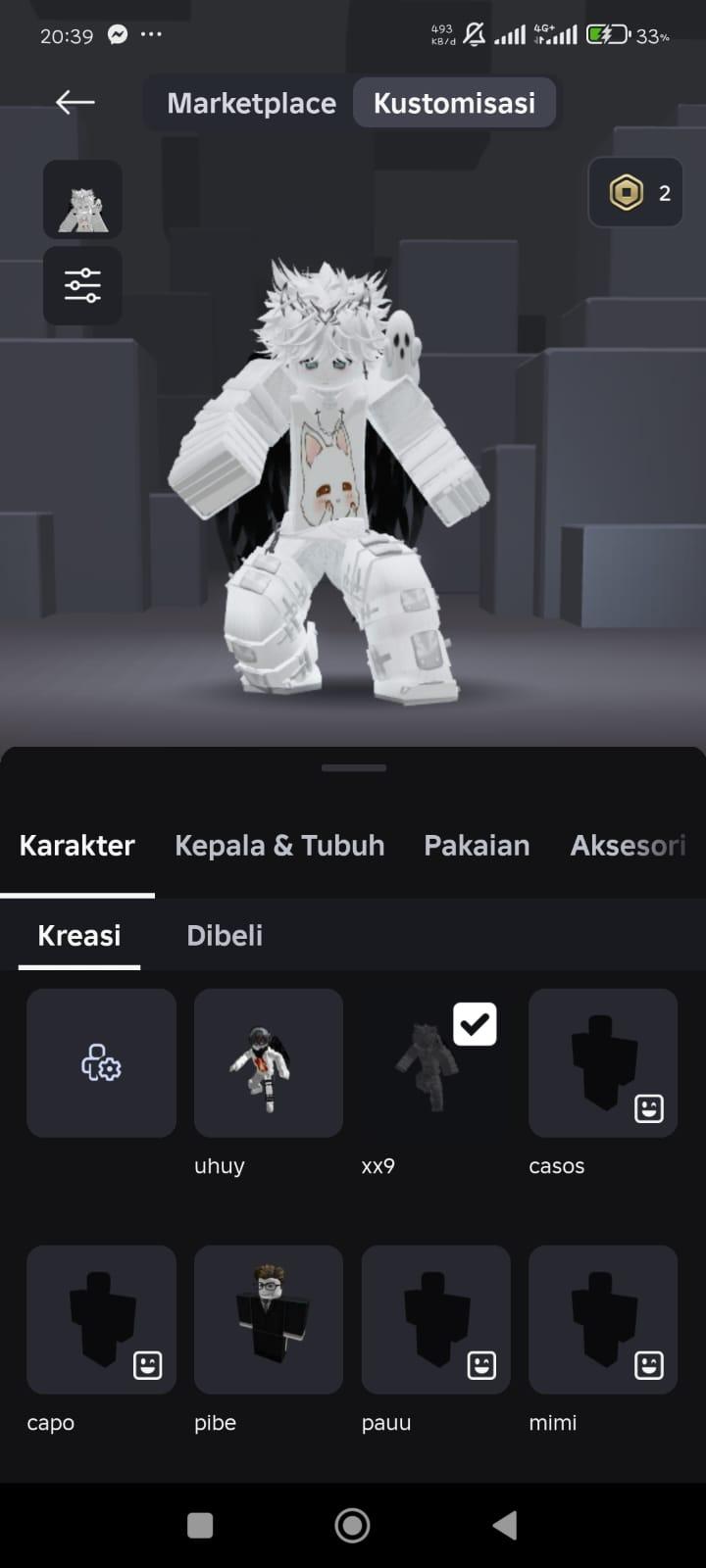Tap the system home button
The height and width of the screenshot is (1568, 706).
pos(352,1525)
